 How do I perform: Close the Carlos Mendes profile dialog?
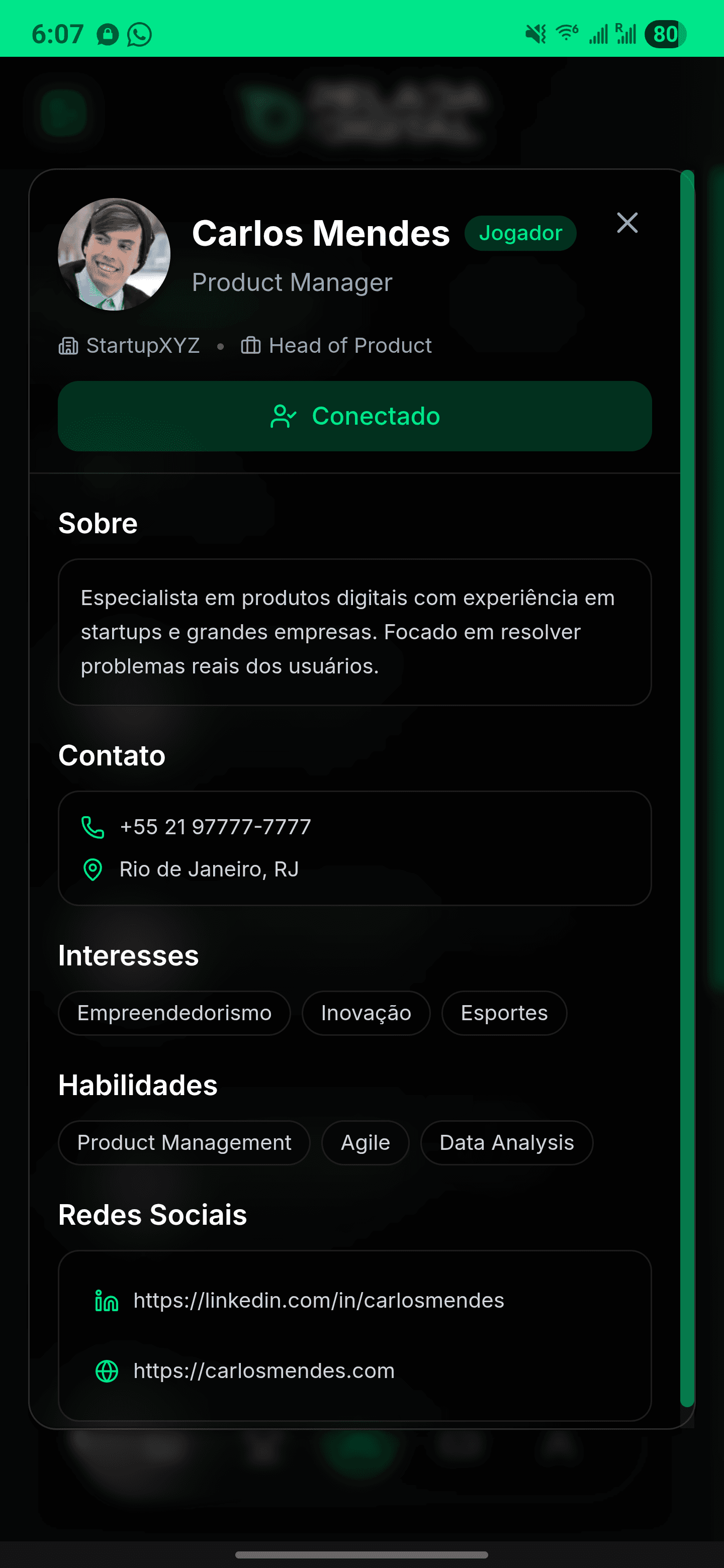[626, 223]
